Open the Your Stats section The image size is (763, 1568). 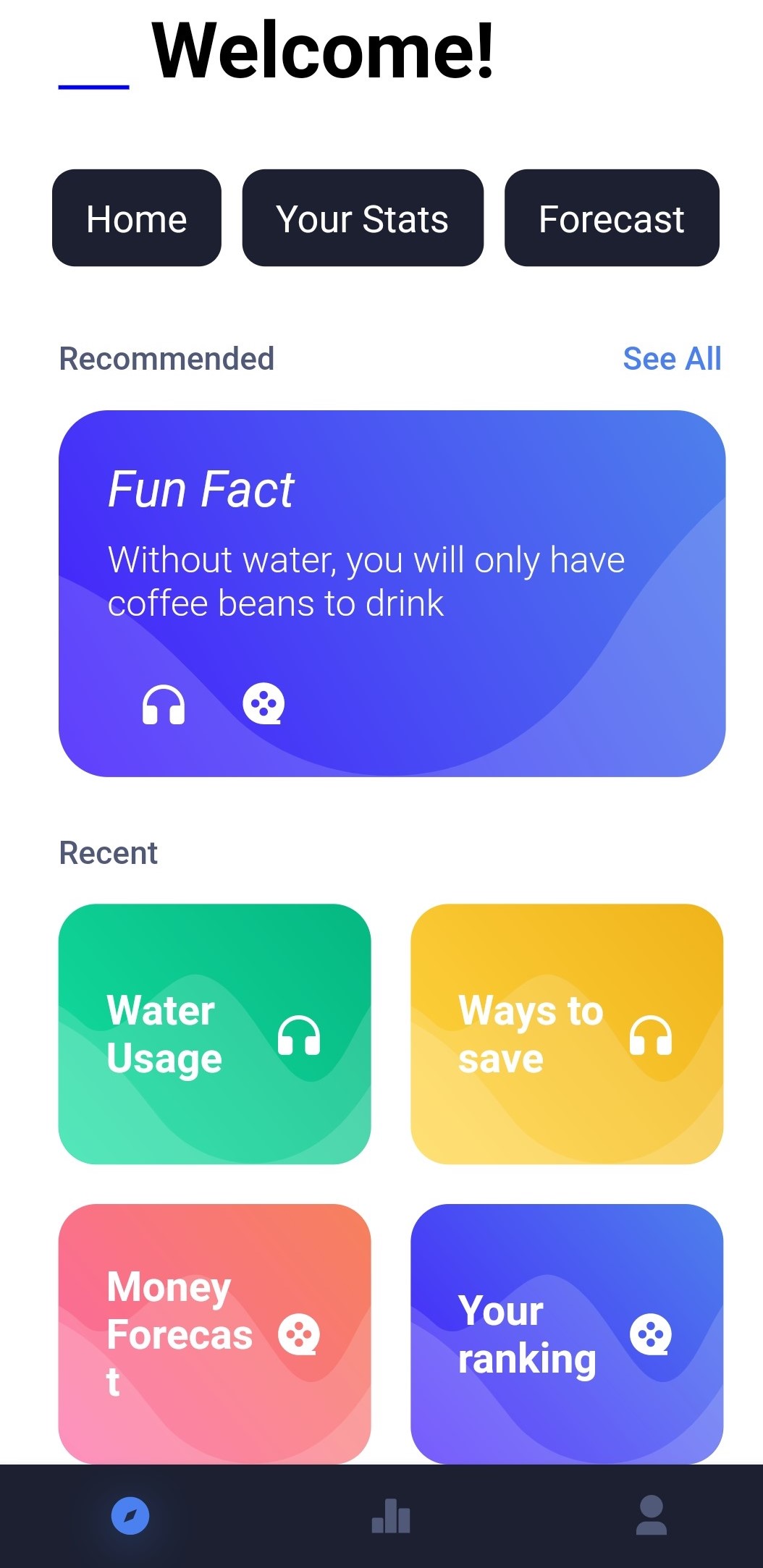coord(363,218)
